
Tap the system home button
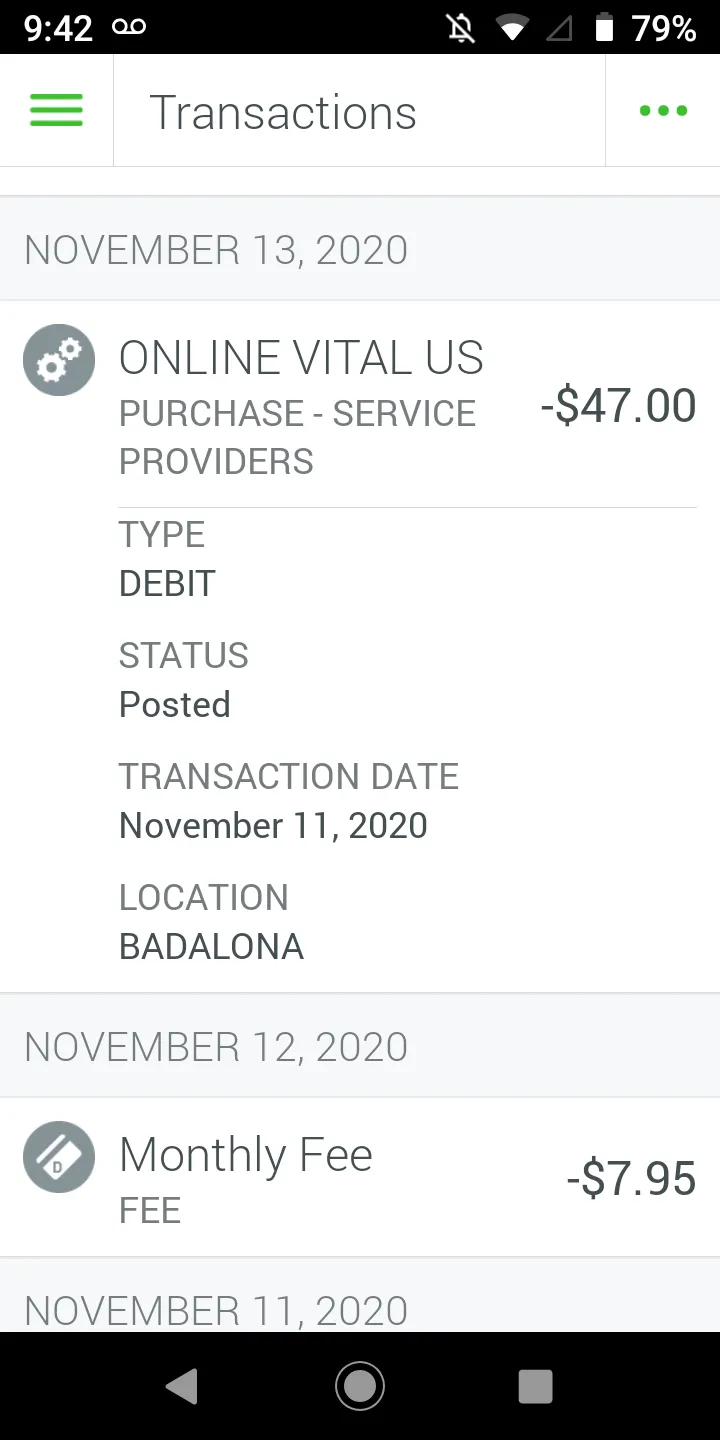(360, 1386)
